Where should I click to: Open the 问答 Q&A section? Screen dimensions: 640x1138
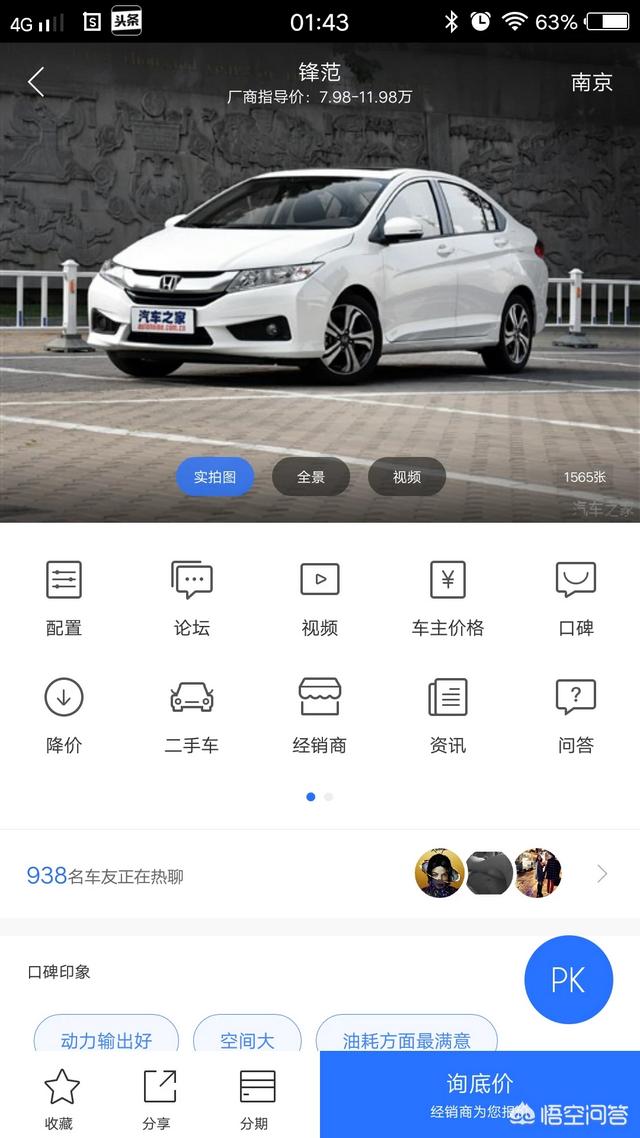click(x=576, y=714)
